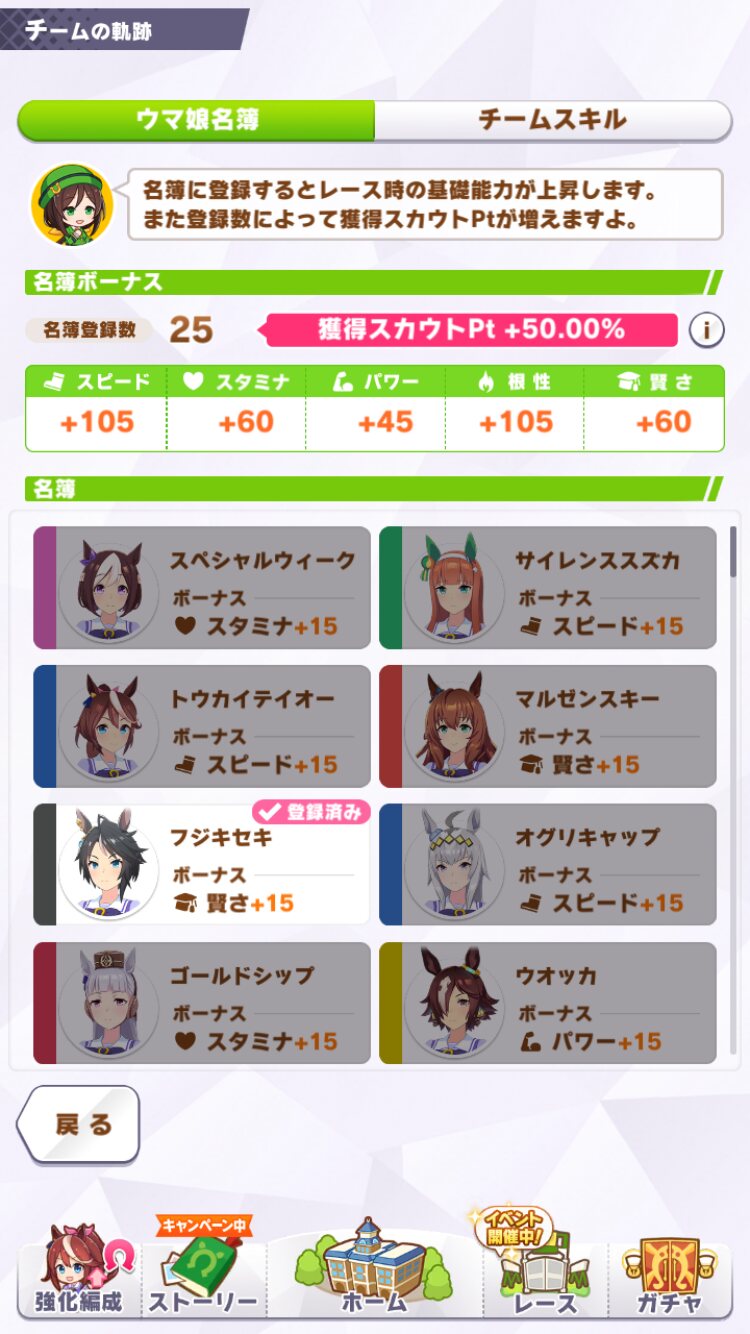This screenshot has height=1334, width=750.
Task: Choose the ゴールドシップ roster card
Action: (202, 1002)
